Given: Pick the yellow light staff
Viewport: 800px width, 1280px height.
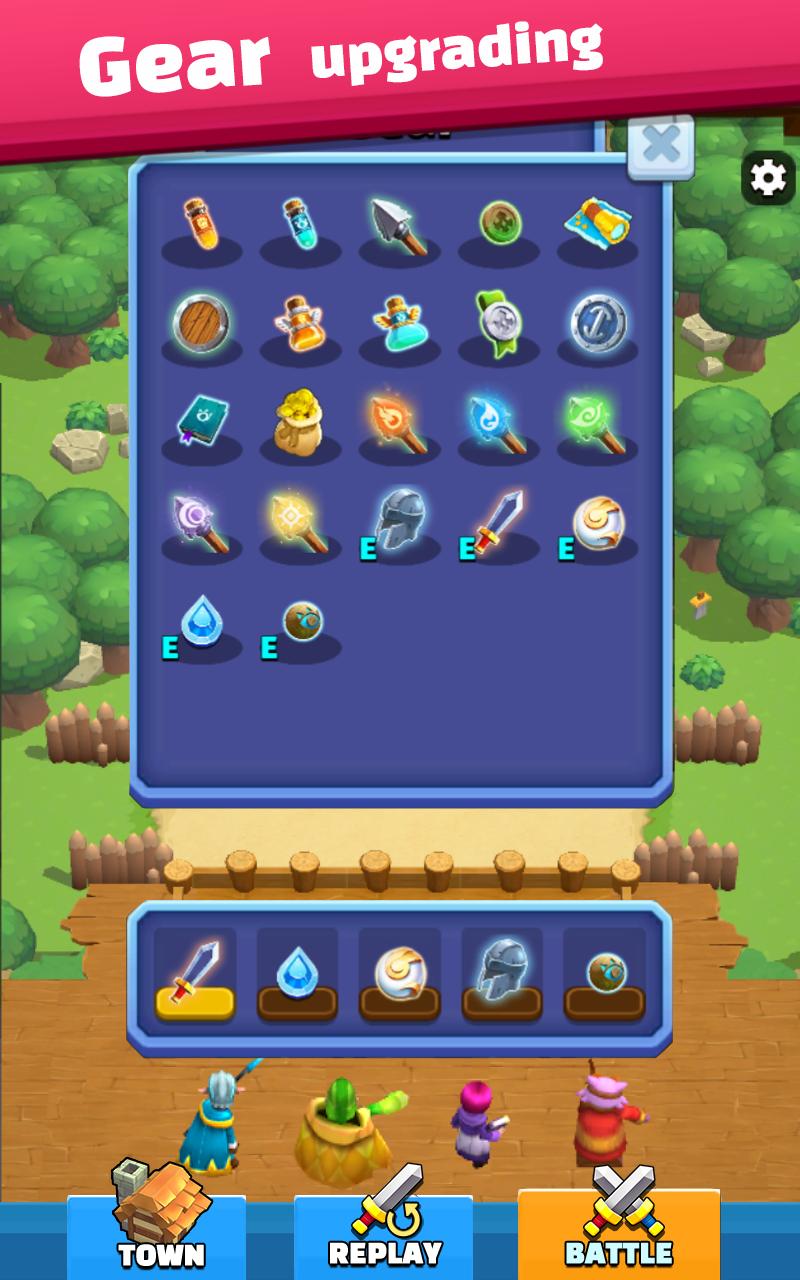Looking at the screenshot, I should point(300,522).
